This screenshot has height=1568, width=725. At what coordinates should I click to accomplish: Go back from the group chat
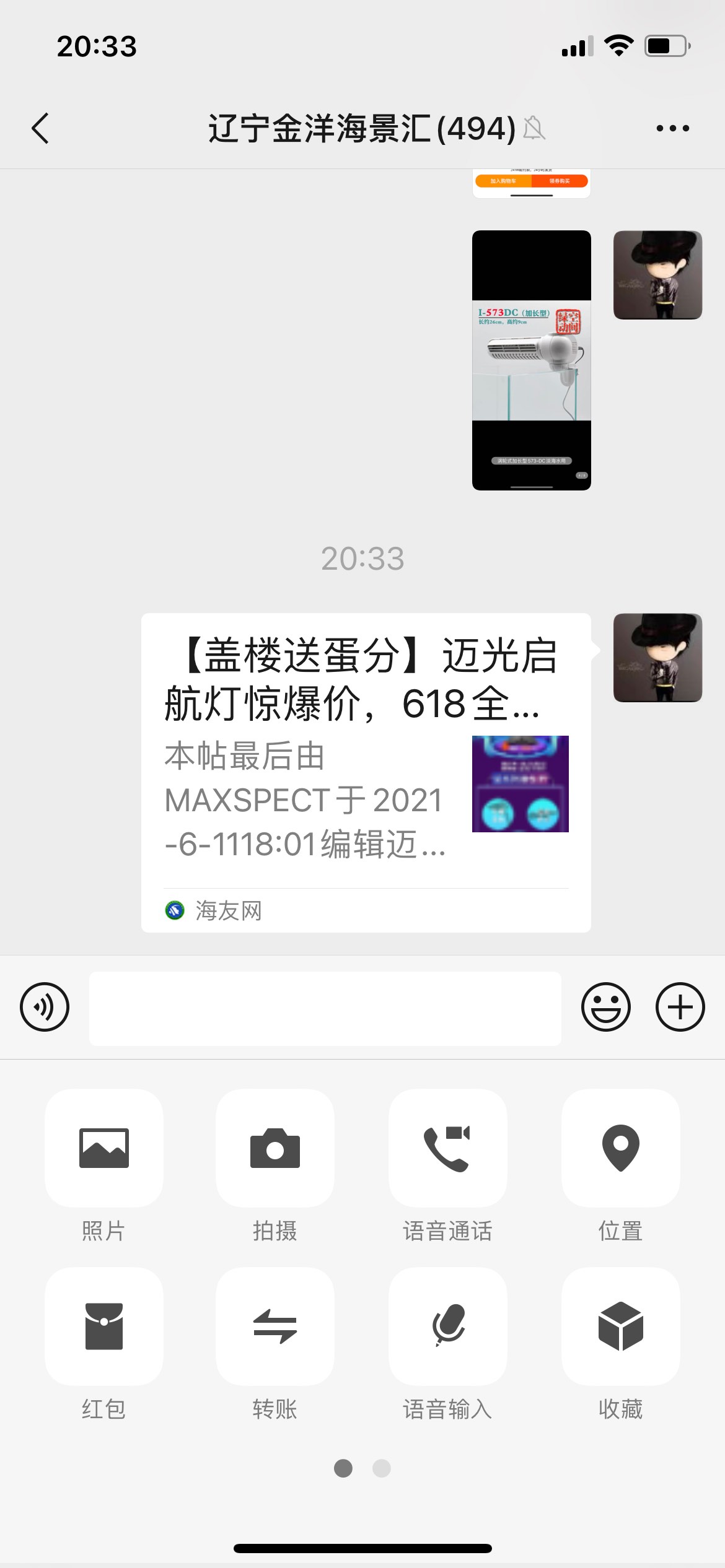point(41,129)
